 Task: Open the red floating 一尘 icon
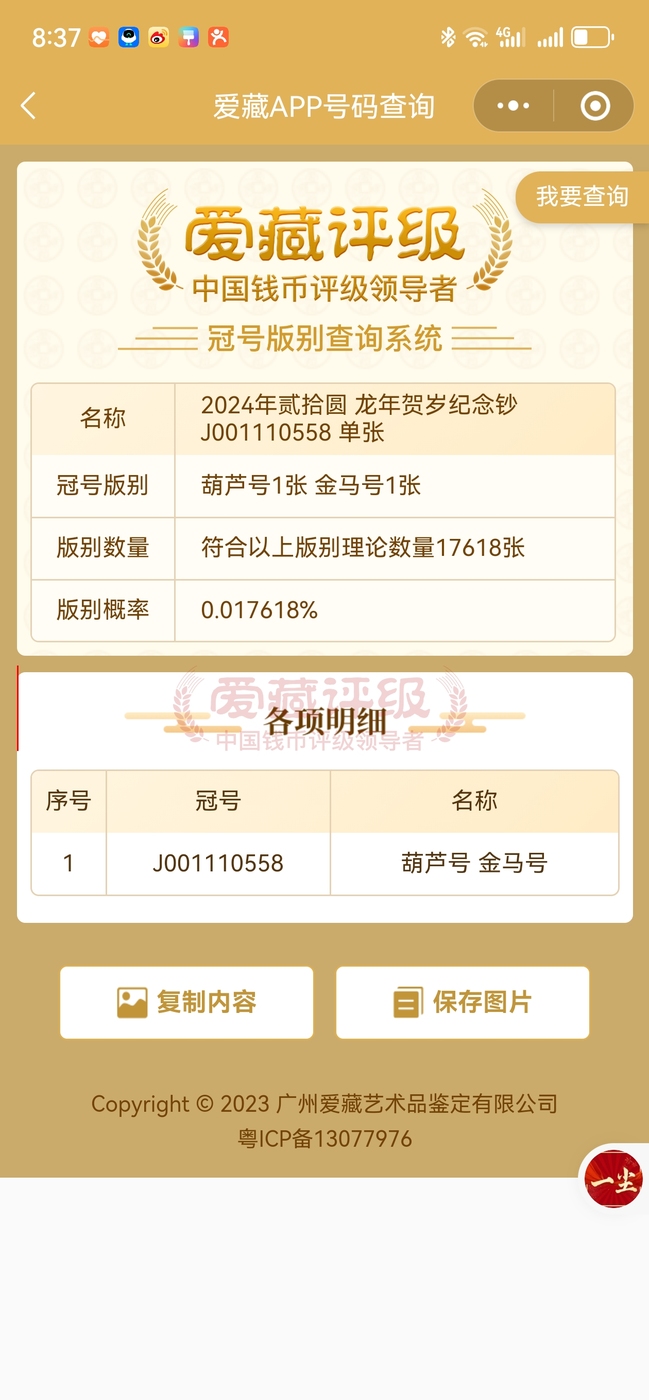pos(613,1180)
